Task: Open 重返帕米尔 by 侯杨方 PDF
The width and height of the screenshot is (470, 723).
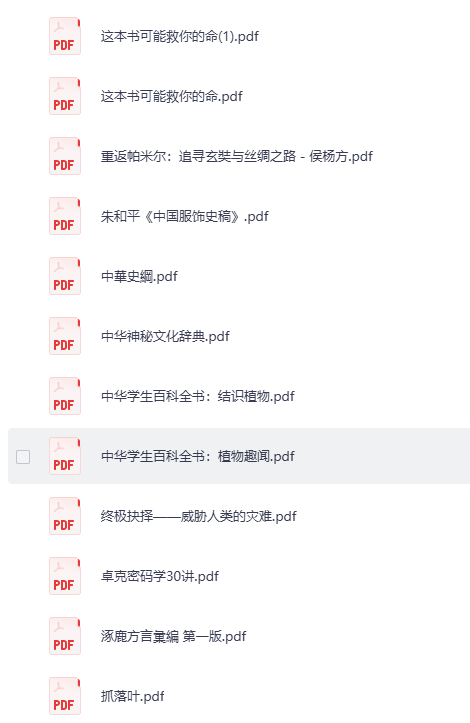Action: 237,156
